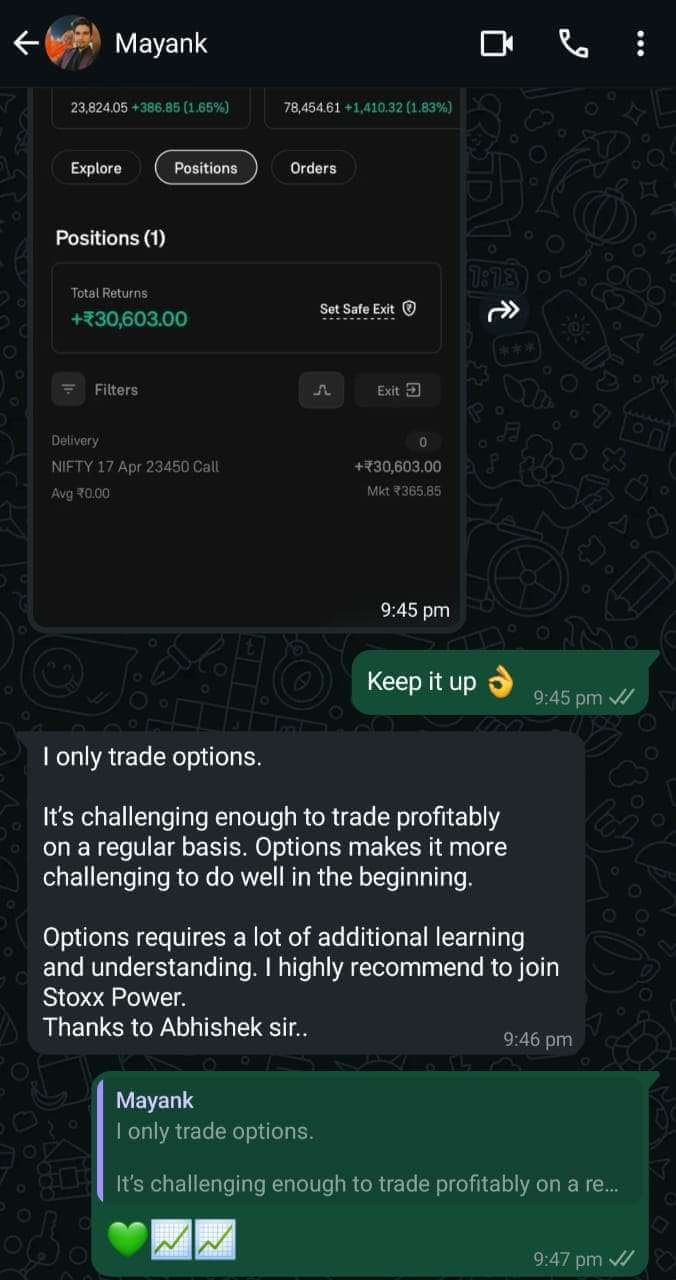The image size is (676, 1280).
Task: Open Mayank's contact info from the header
Action: tap(161, 43)
